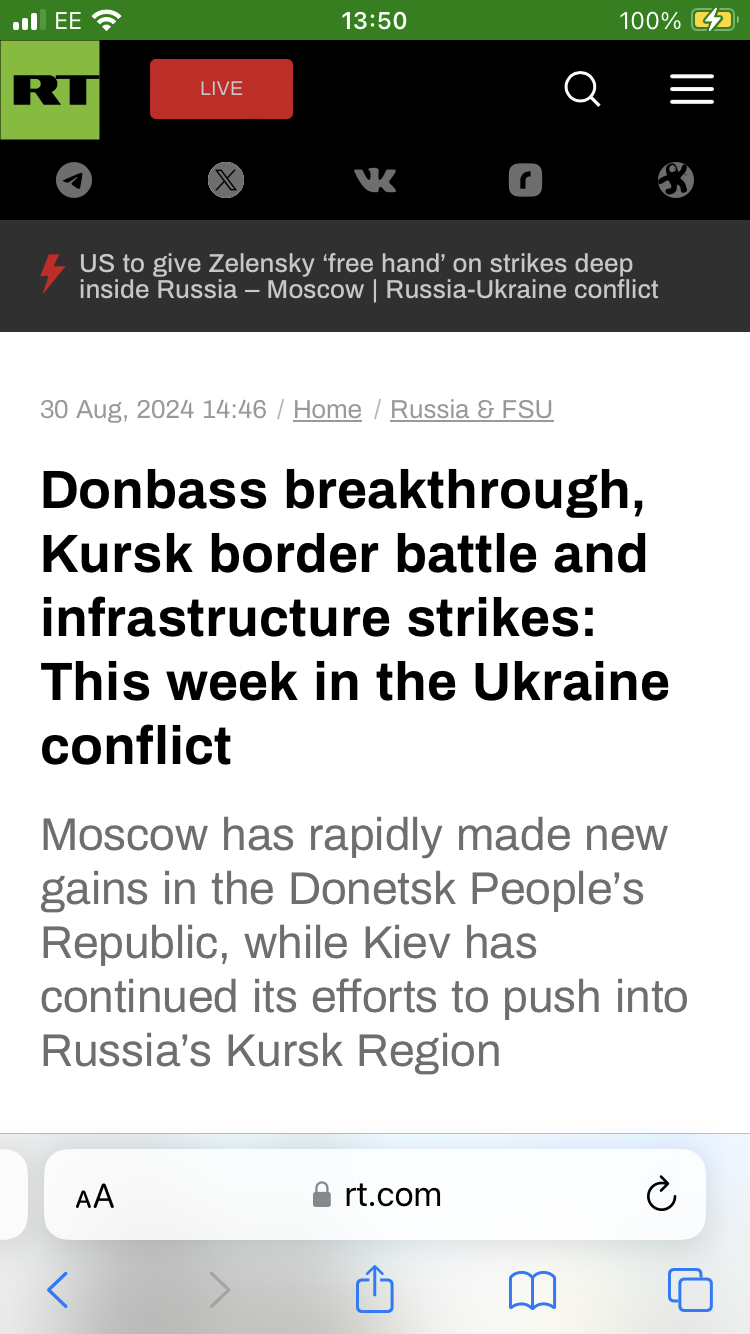Open the RT home logo

[50, 90]
